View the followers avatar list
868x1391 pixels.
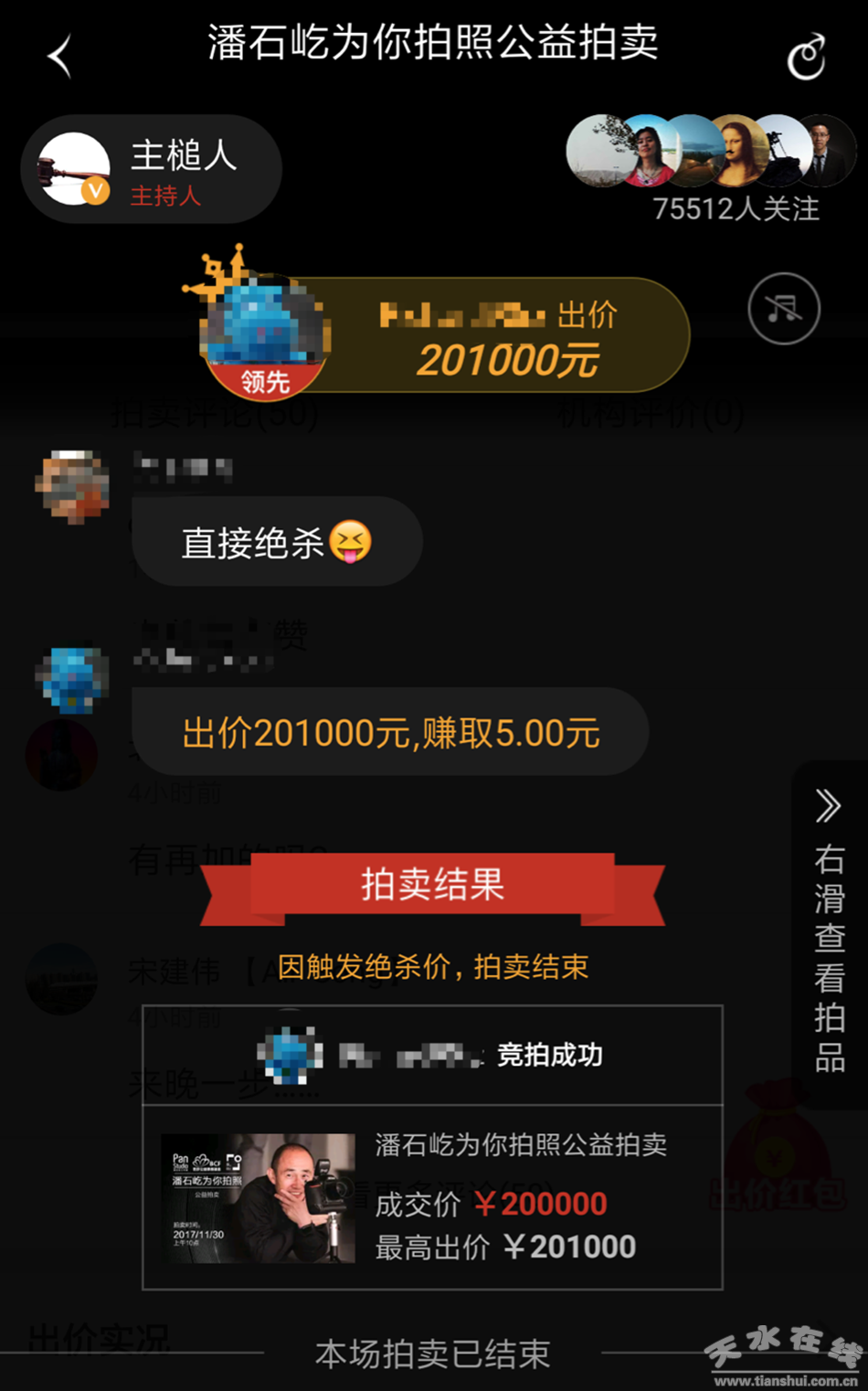point(710,152)
